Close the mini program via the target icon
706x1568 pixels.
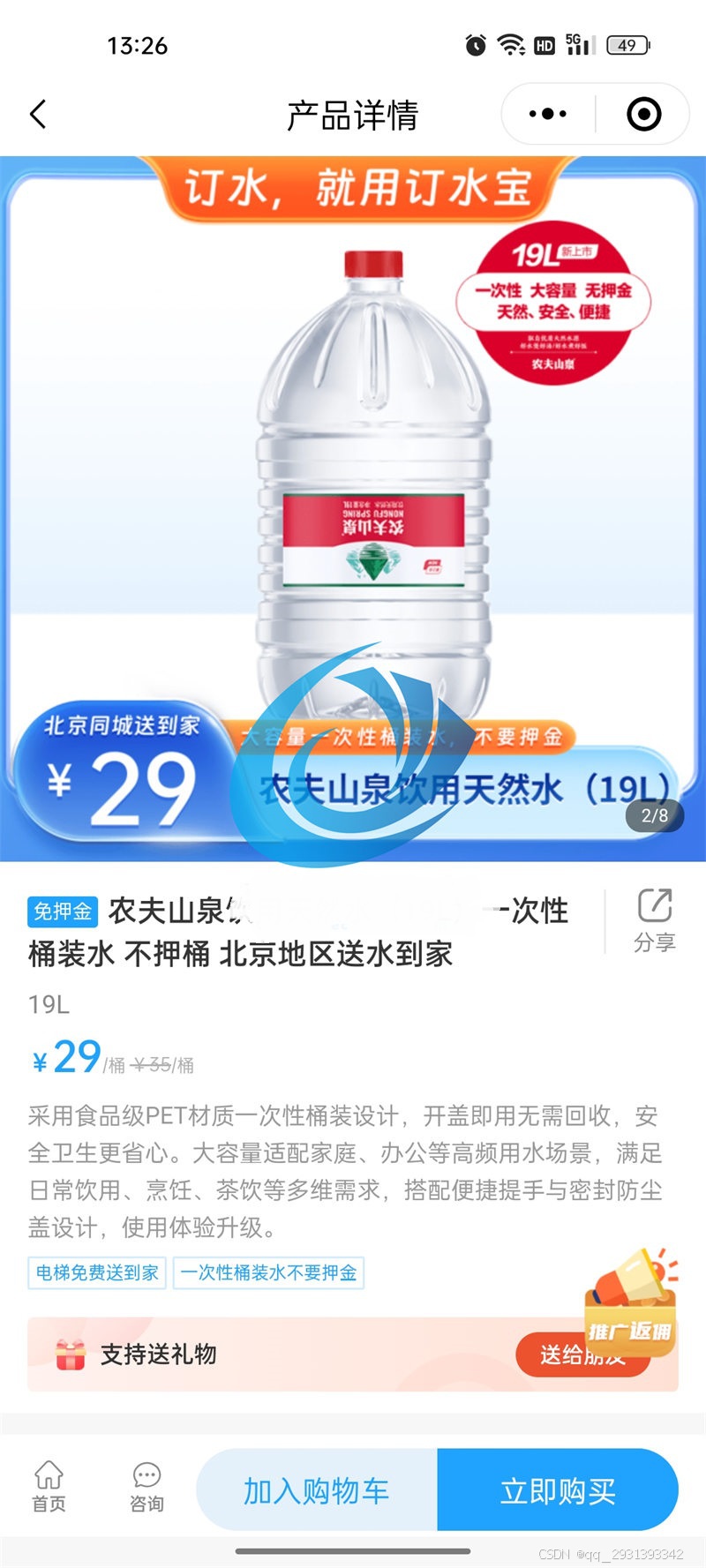[x=643, y=114]
